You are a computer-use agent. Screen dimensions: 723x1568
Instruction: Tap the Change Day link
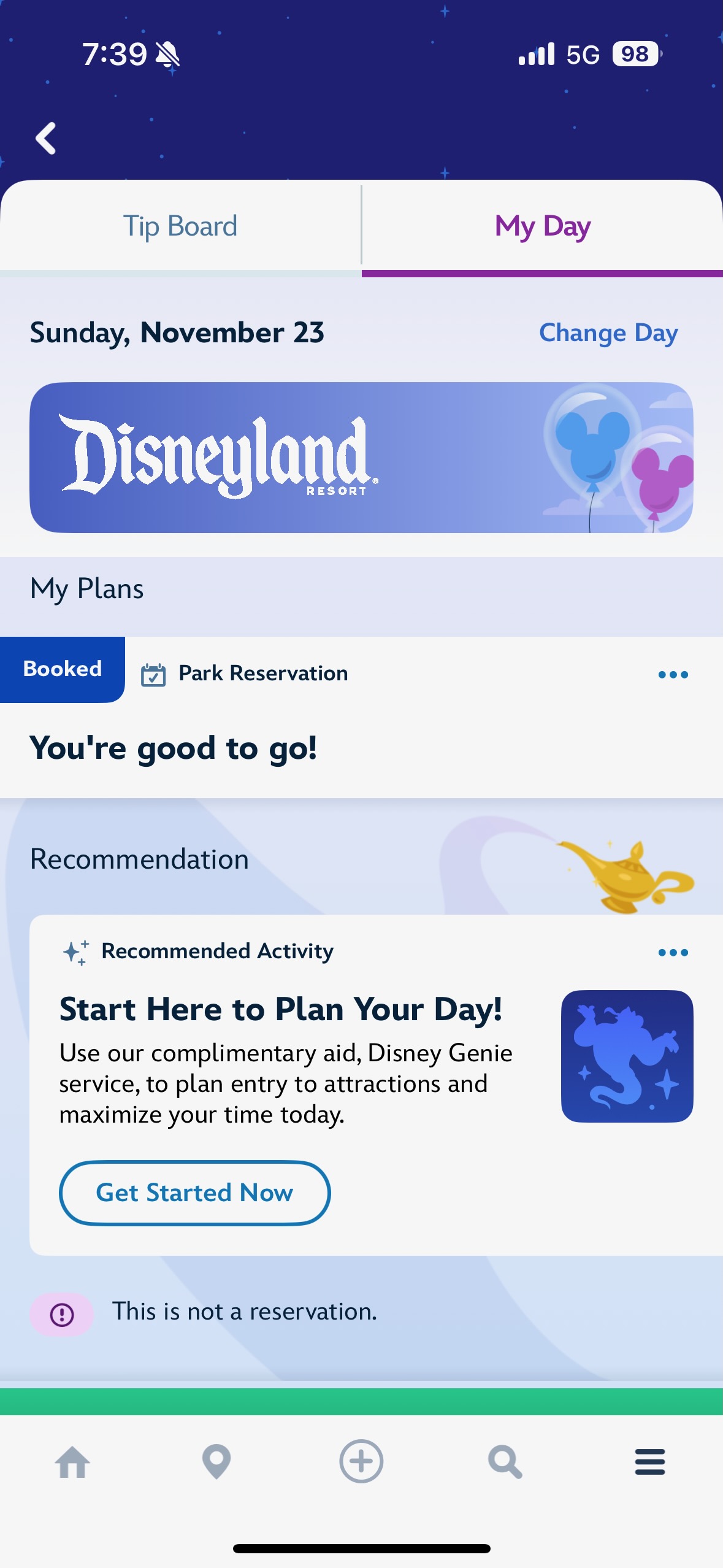(608, 332)
